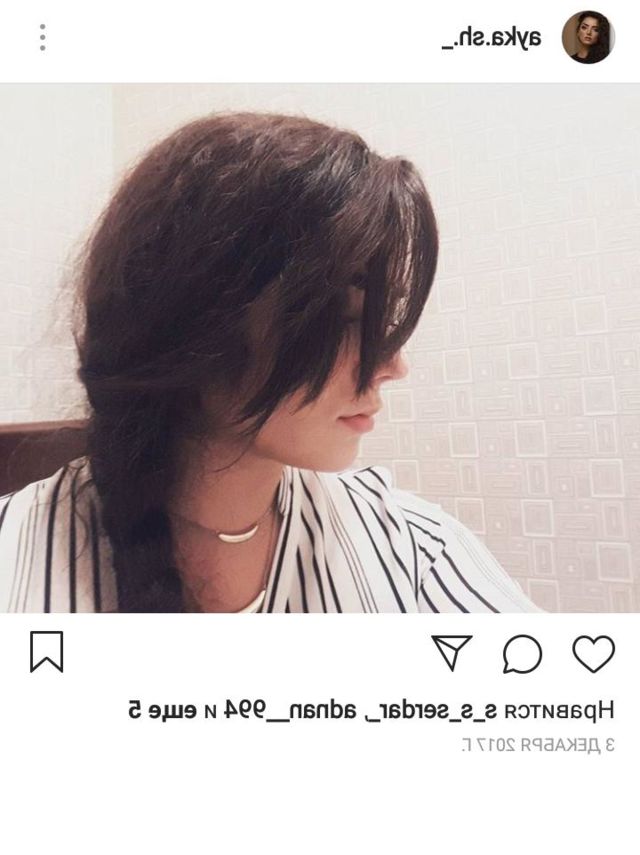Open the three-dot post options menu

tap(42, 38)
